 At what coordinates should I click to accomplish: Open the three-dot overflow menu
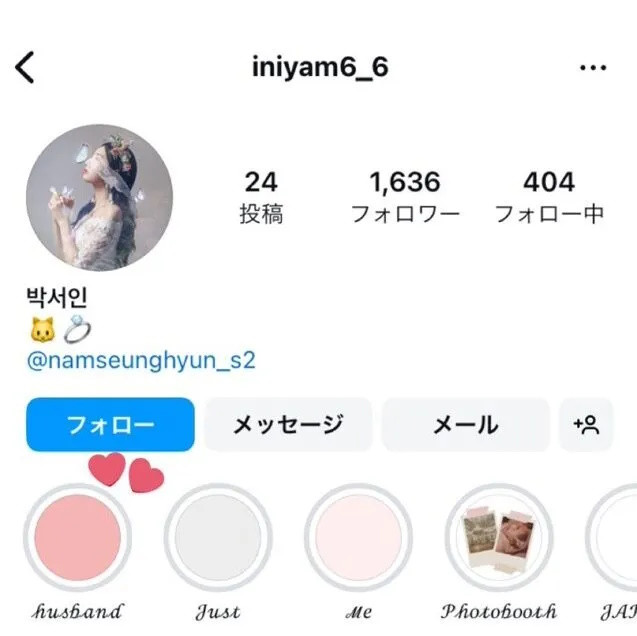click(x=593, y=68)
